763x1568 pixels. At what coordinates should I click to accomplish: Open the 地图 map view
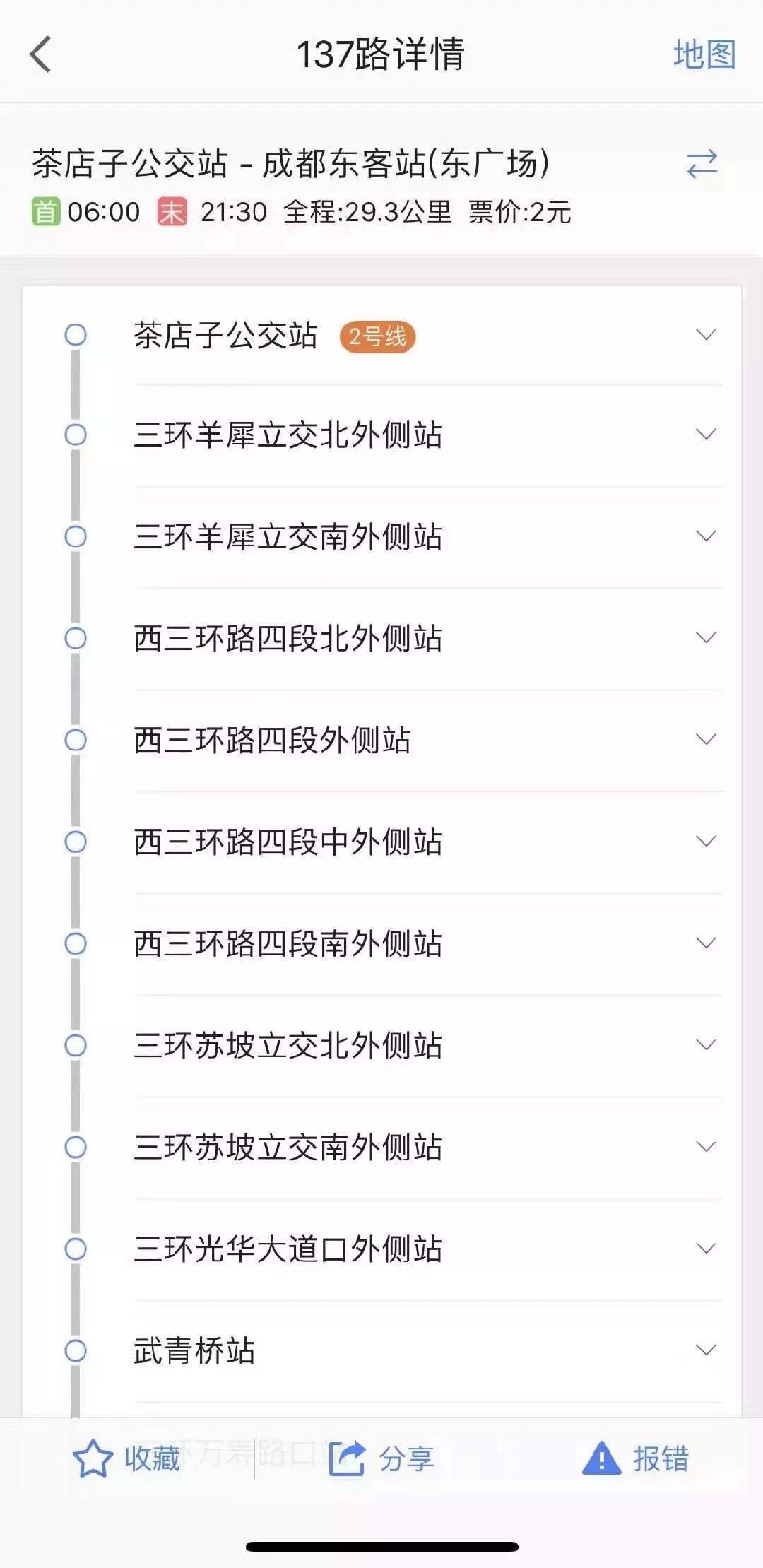pyautogui.click(x=704, y=54)
